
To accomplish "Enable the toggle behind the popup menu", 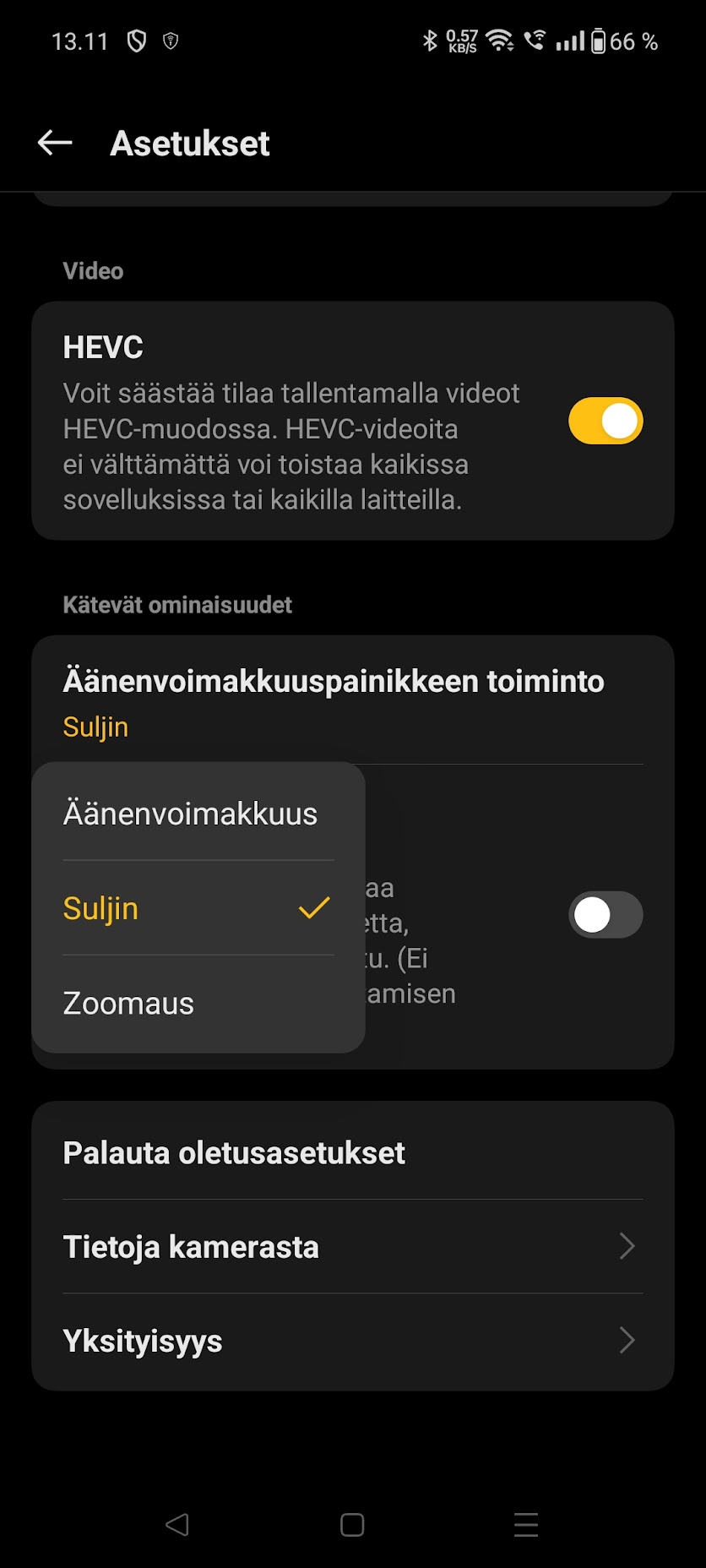I will (605, 915).
